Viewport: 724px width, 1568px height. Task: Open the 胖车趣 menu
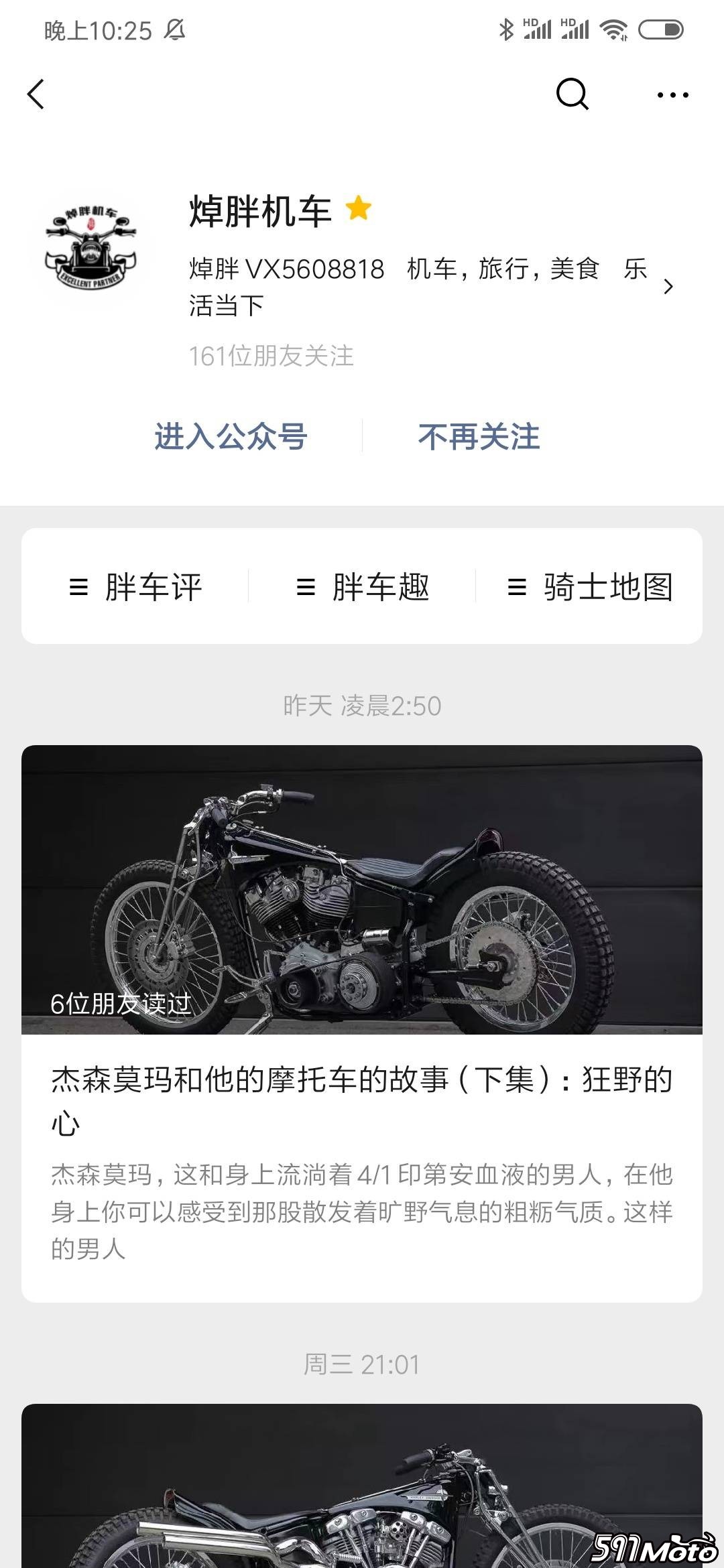pos(363,587)
